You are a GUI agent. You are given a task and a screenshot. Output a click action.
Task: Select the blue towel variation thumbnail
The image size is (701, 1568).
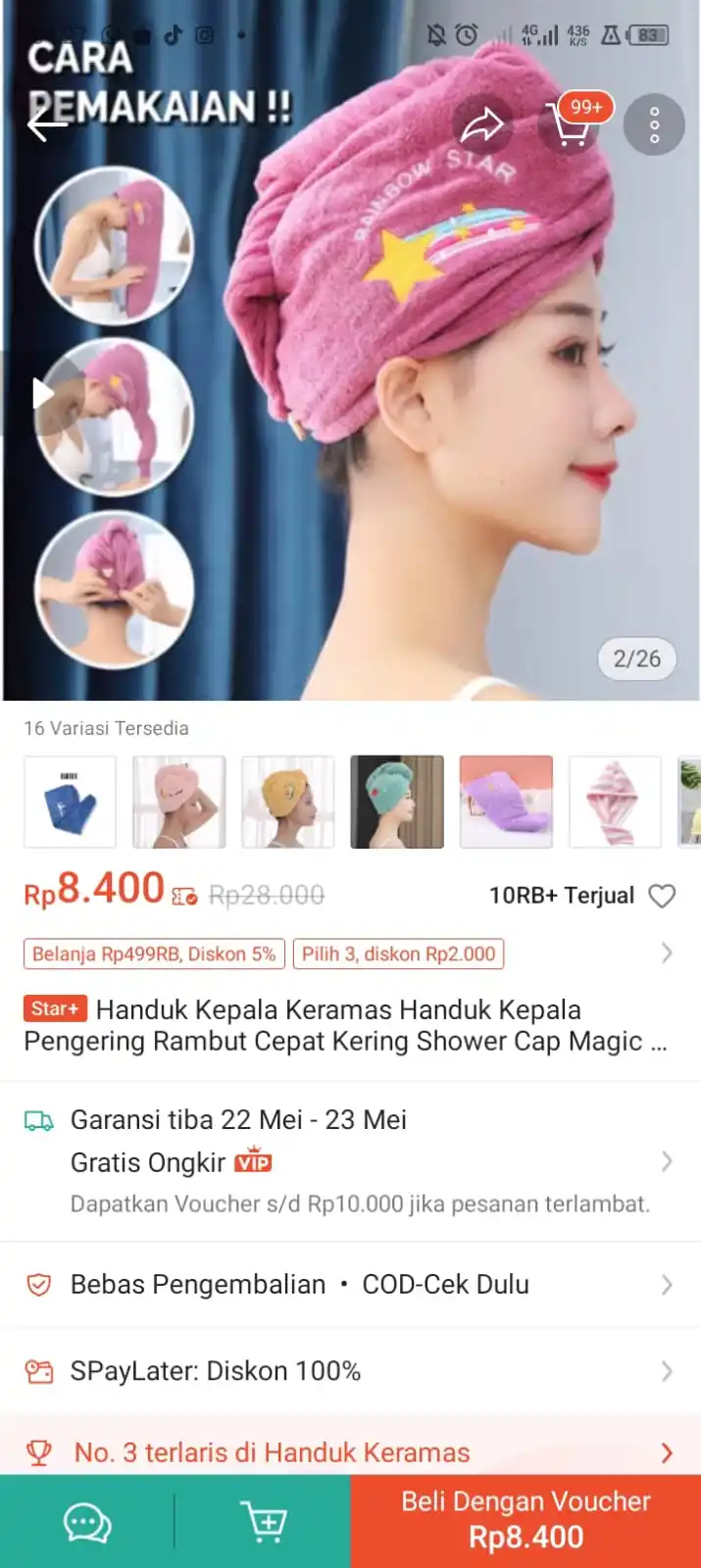coord(70,802)
